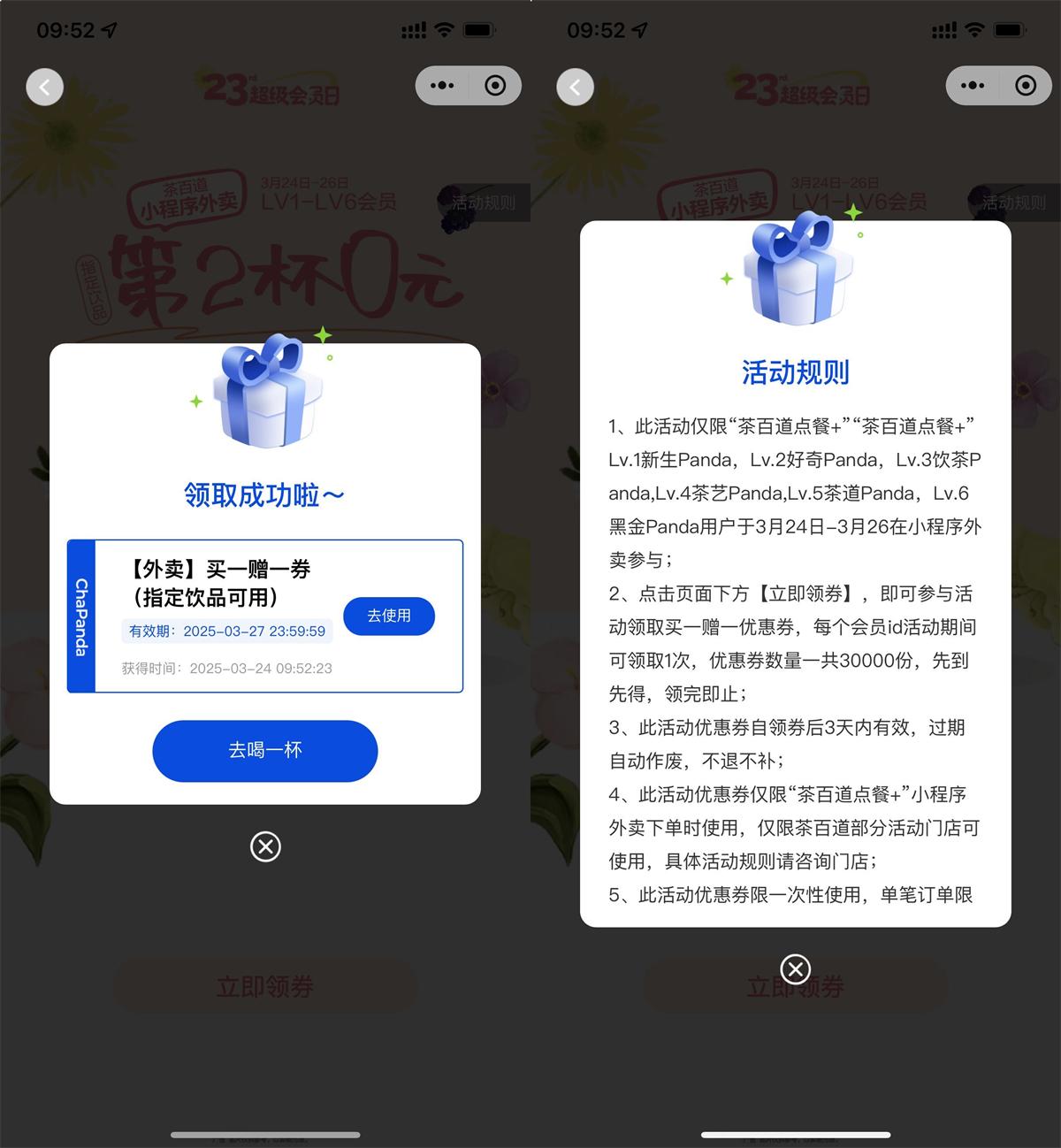
Task: Tap the 去使用 button on the coupon
Action: (388, 616)
